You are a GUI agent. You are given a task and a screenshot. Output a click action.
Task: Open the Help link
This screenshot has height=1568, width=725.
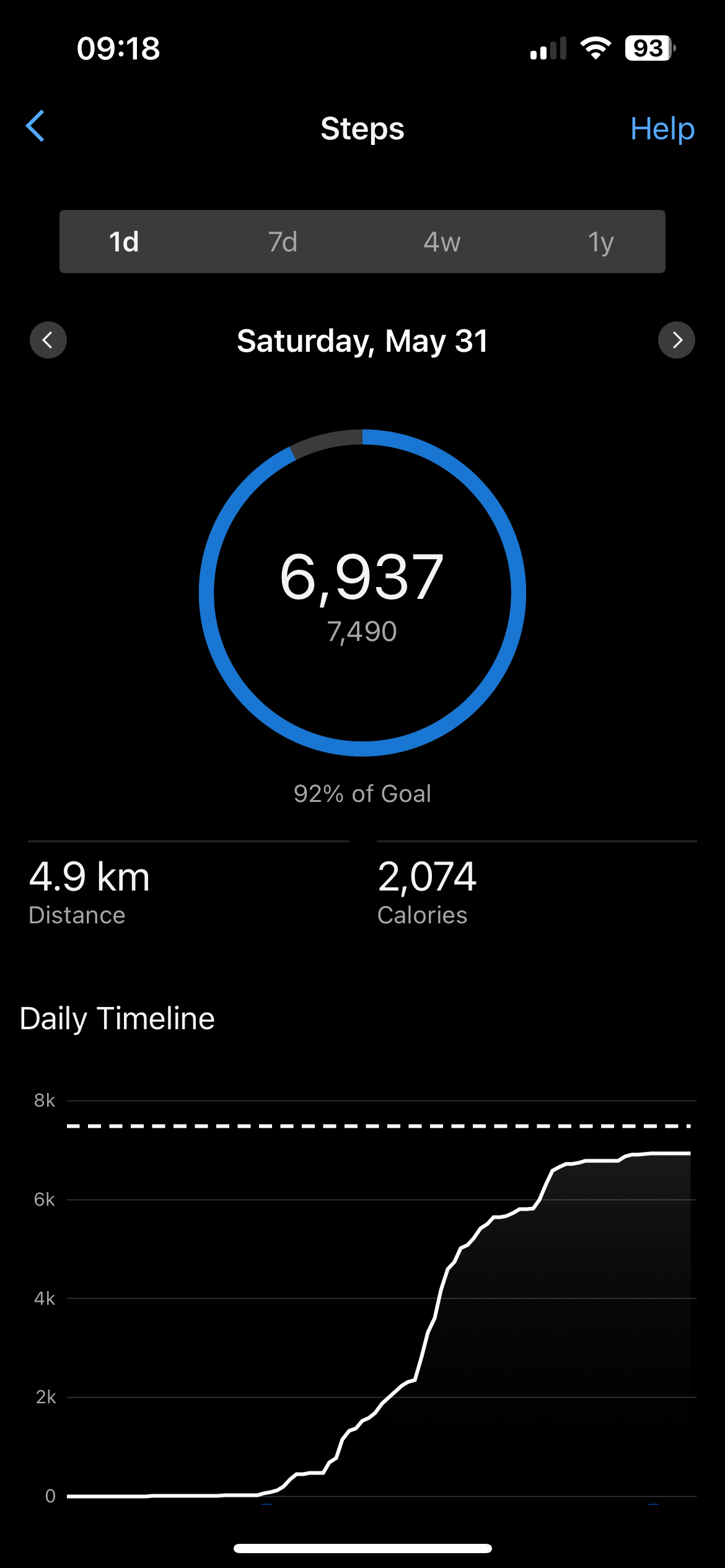pyautogui.click(x=662, y=129)
